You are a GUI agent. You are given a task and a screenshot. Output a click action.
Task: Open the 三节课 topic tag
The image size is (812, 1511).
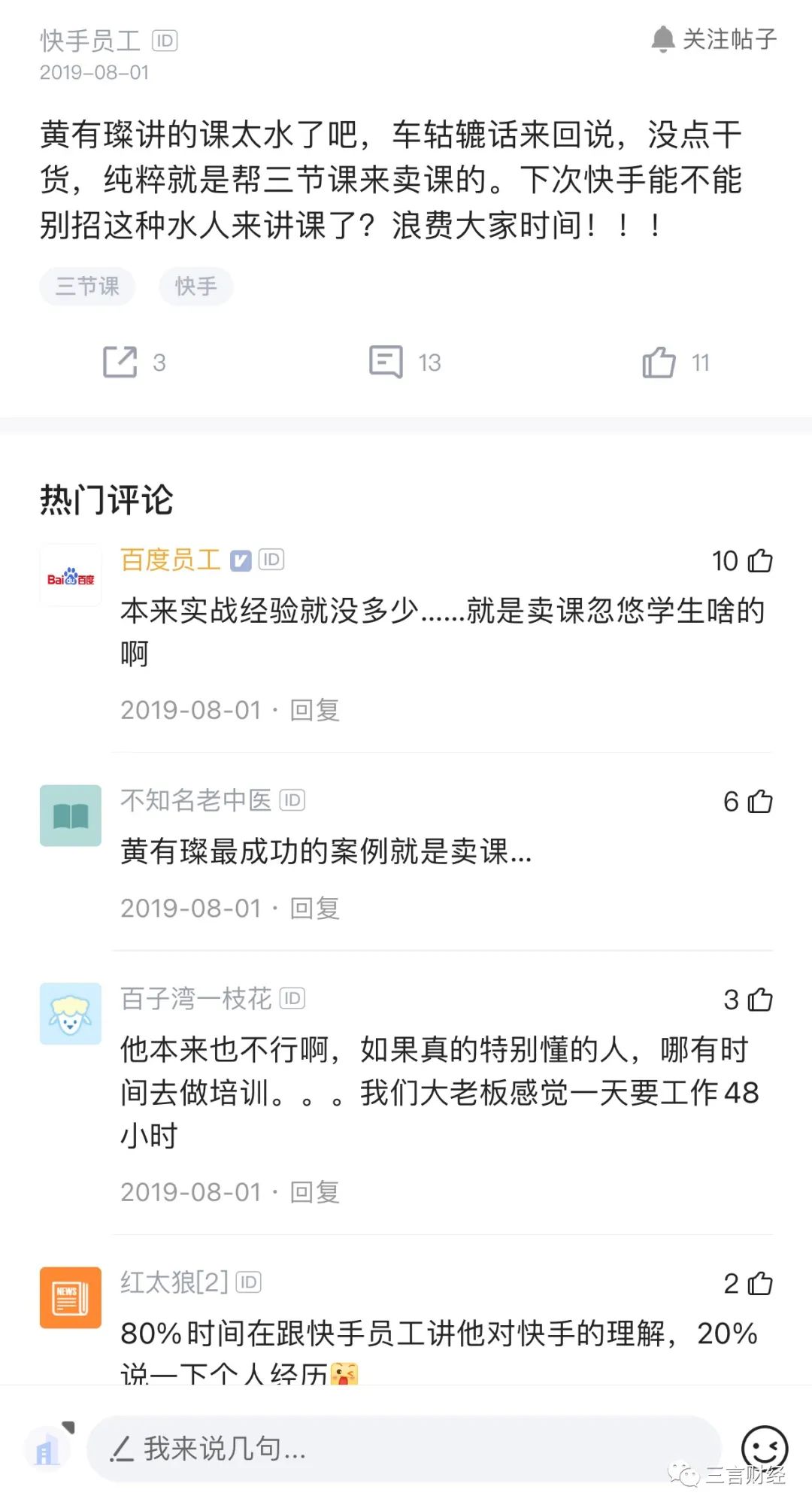tap(87, 287)
